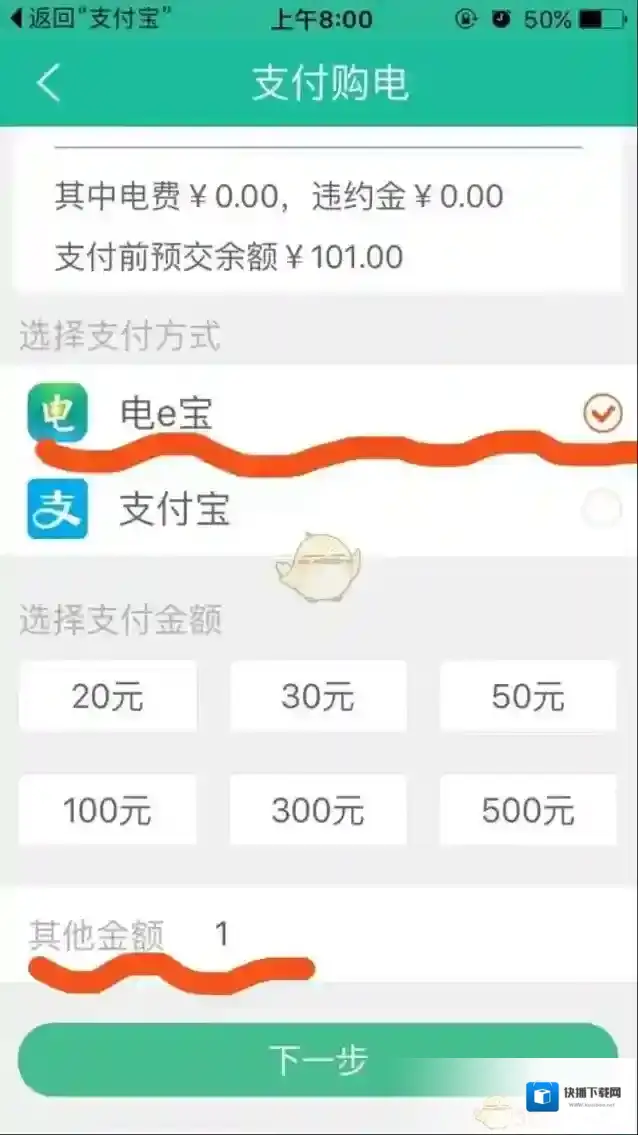Select the 50元 amount option
This screenshot has height=1135, width=638.
pyautogui.click(x=528, y=697)
